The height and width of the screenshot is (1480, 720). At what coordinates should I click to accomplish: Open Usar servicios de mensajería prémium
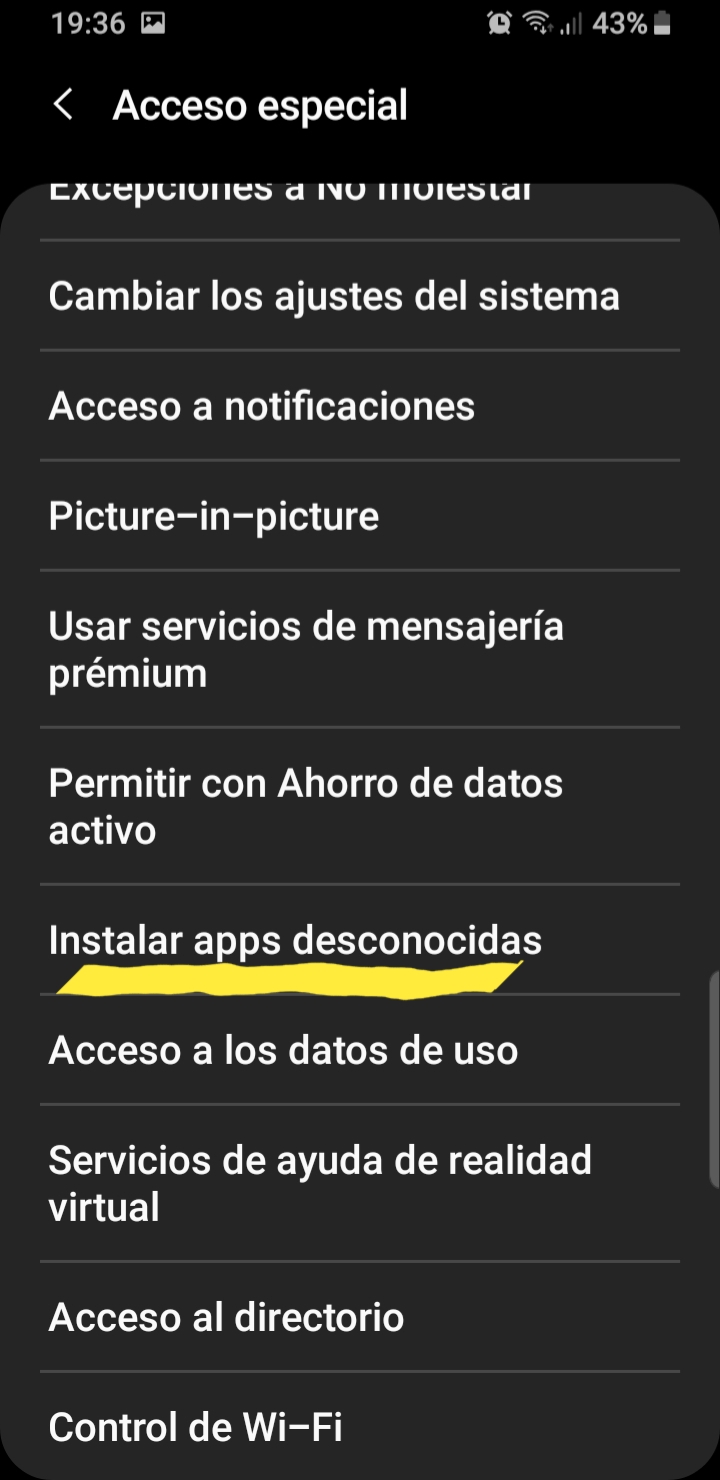click(306, 648)
